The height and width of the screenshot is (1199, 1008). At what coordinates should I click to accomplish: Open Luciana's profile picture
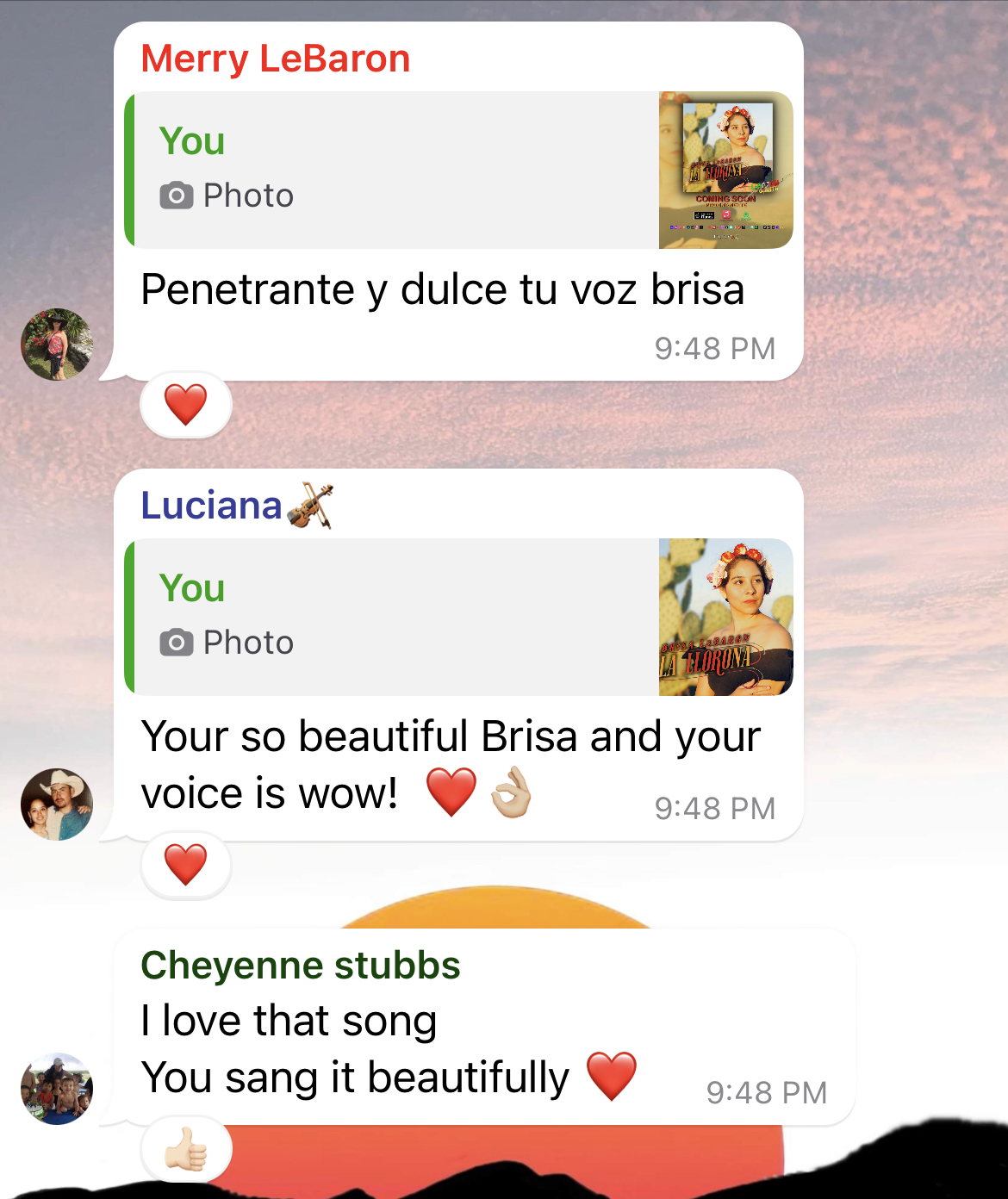(57, 805)
